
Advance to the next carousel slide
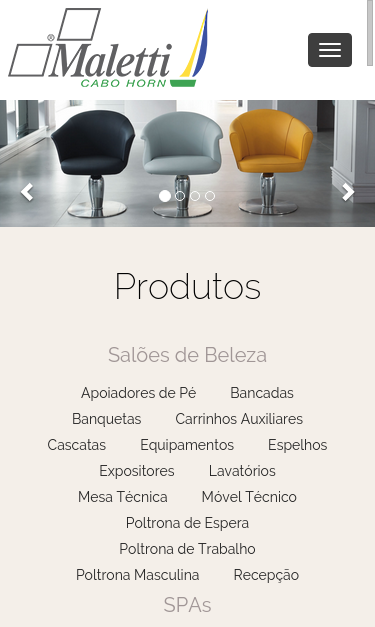tap(348, 192)
